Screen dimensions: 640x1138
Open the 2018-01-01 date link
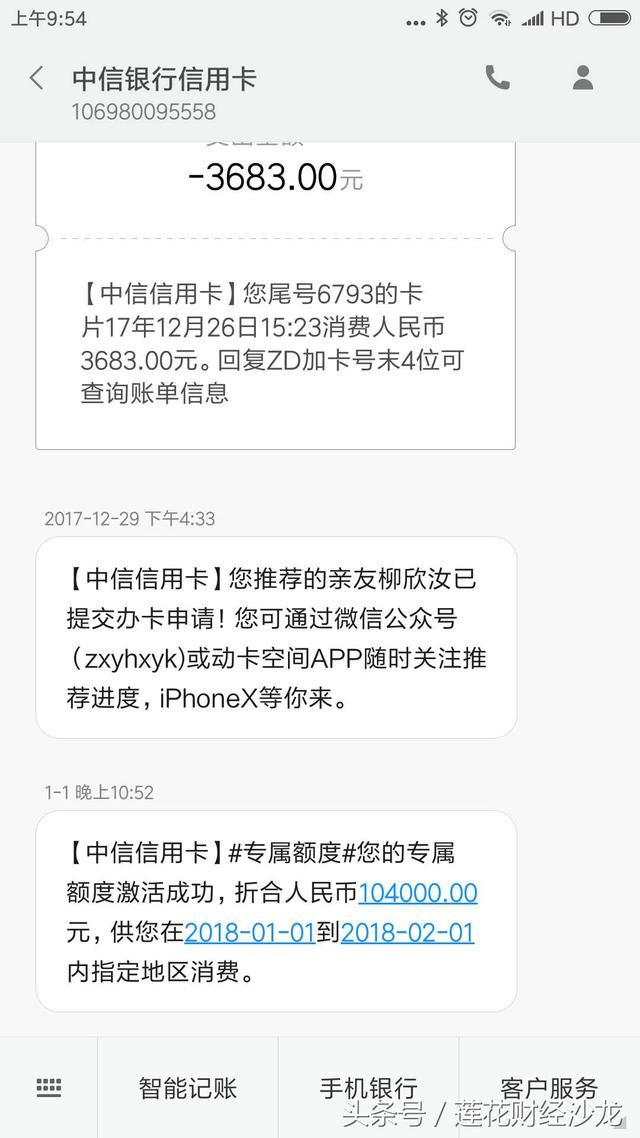[x=250, y=932]
